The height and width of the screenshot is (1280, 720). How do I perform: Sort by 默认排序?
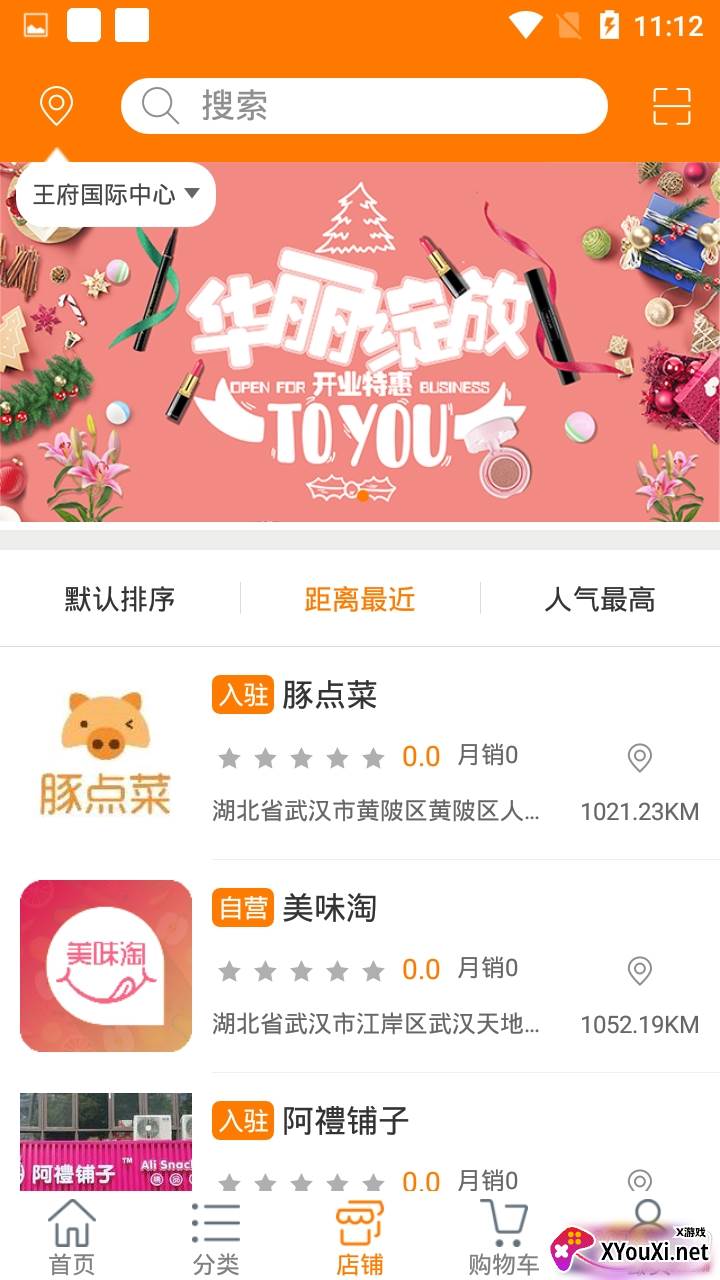click(x=120, y=599)
